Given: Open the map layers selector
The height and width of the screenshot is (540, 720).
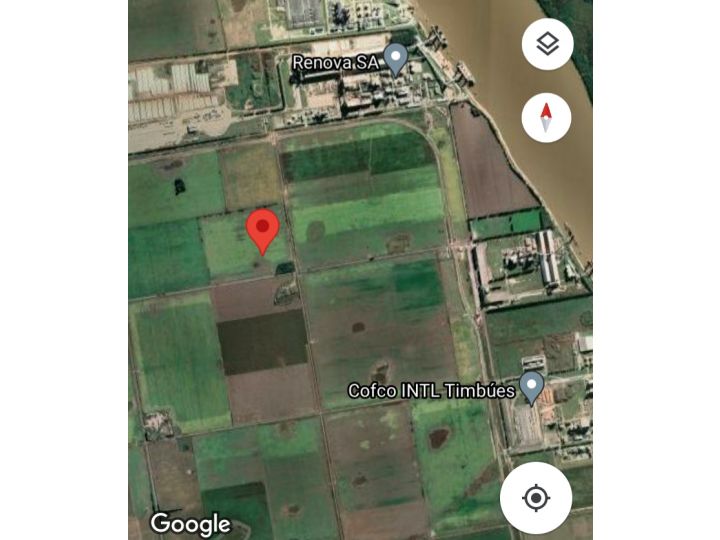Looking at the screenshot, I should (x=547, y=44).
